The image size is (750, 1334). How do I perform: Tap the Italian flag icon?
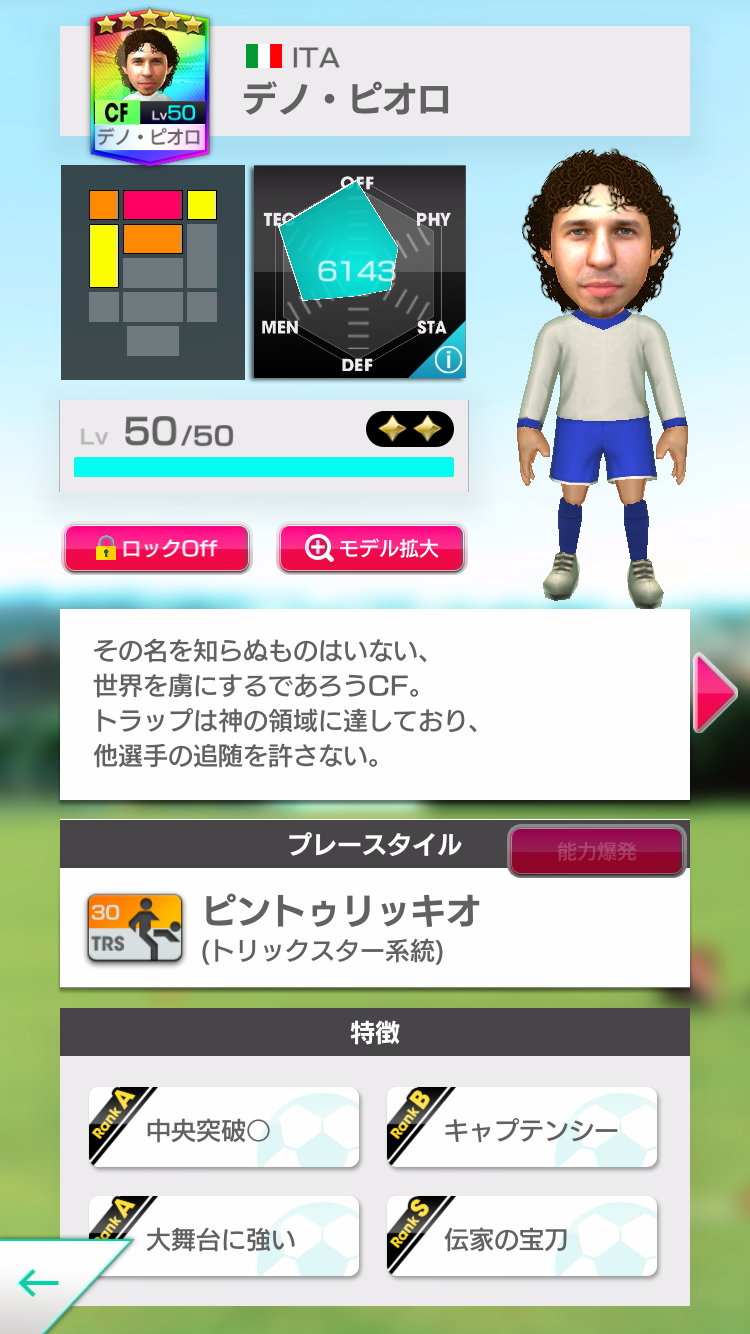pos(264,58)
